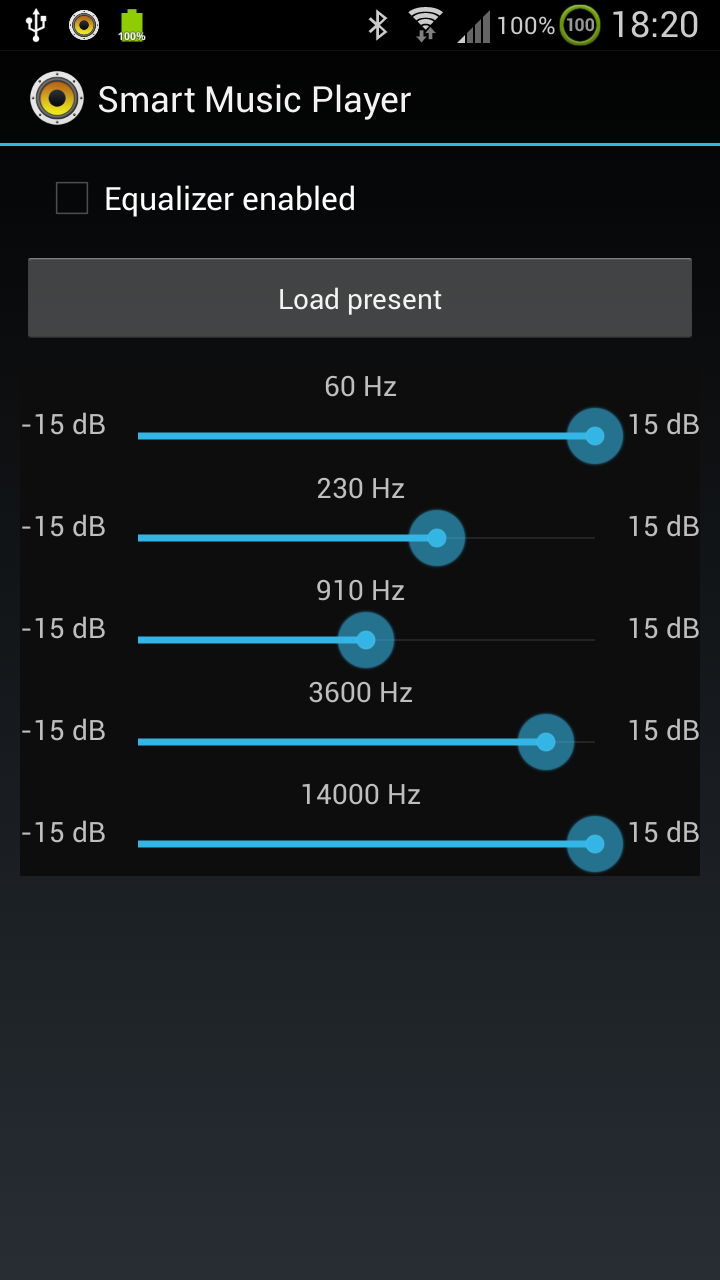The width and height of the screenshot is (720, 1280).
Task: Tap the 15 dB label beside 14000 Hz
Action: [x=662, y=832]
